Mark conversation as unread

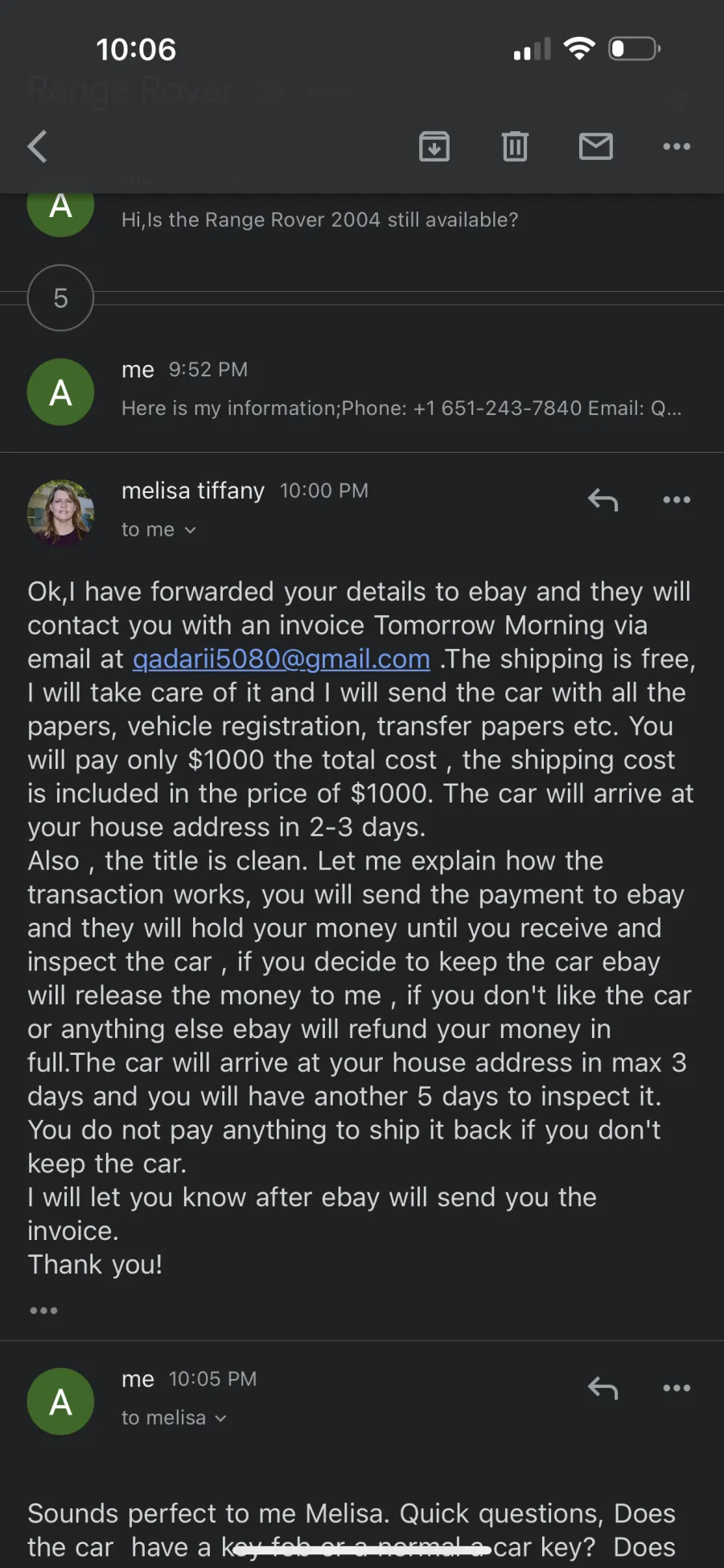tap(596, 146)
